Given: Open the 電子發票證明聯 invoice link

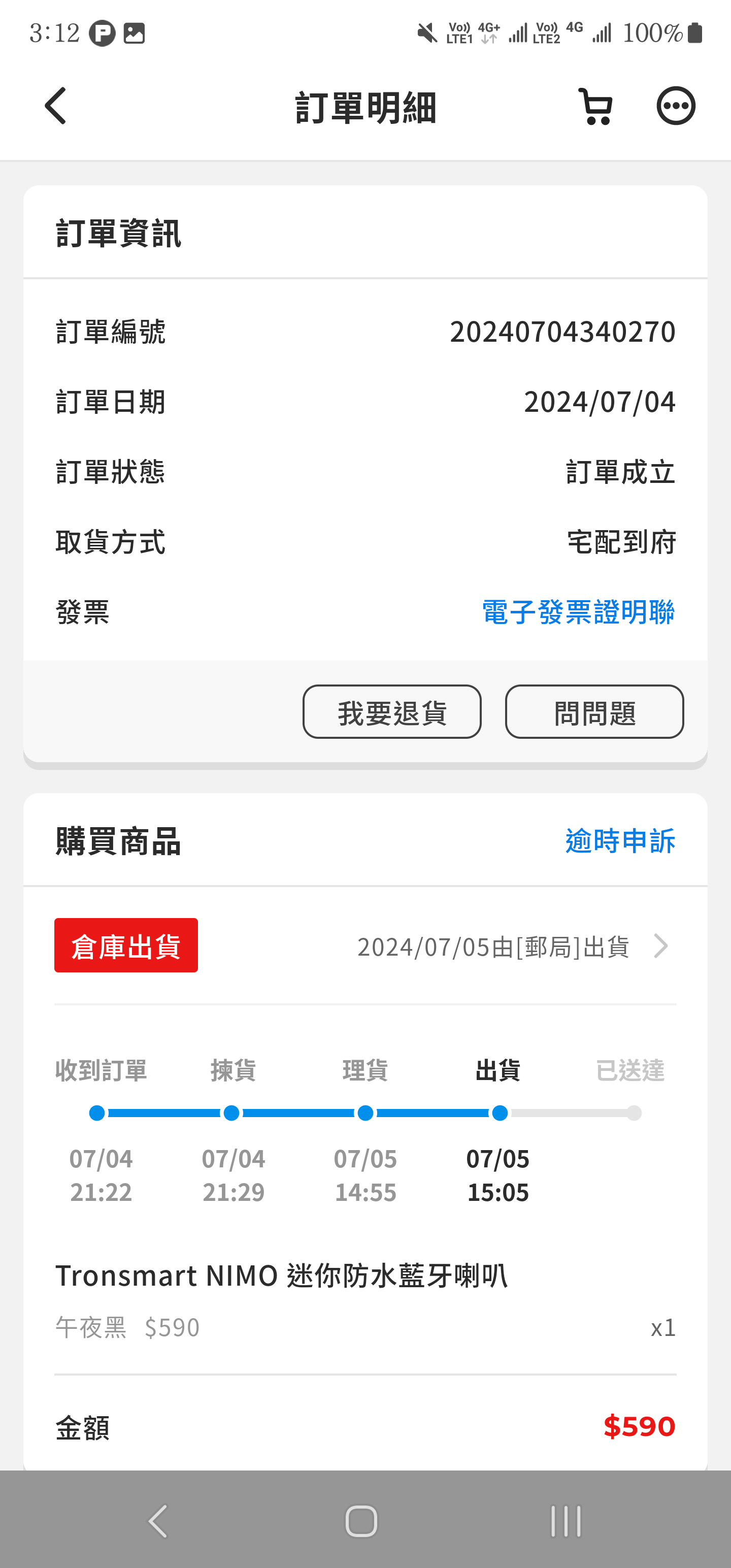Looking at the screenshot, I should point(578,612).
